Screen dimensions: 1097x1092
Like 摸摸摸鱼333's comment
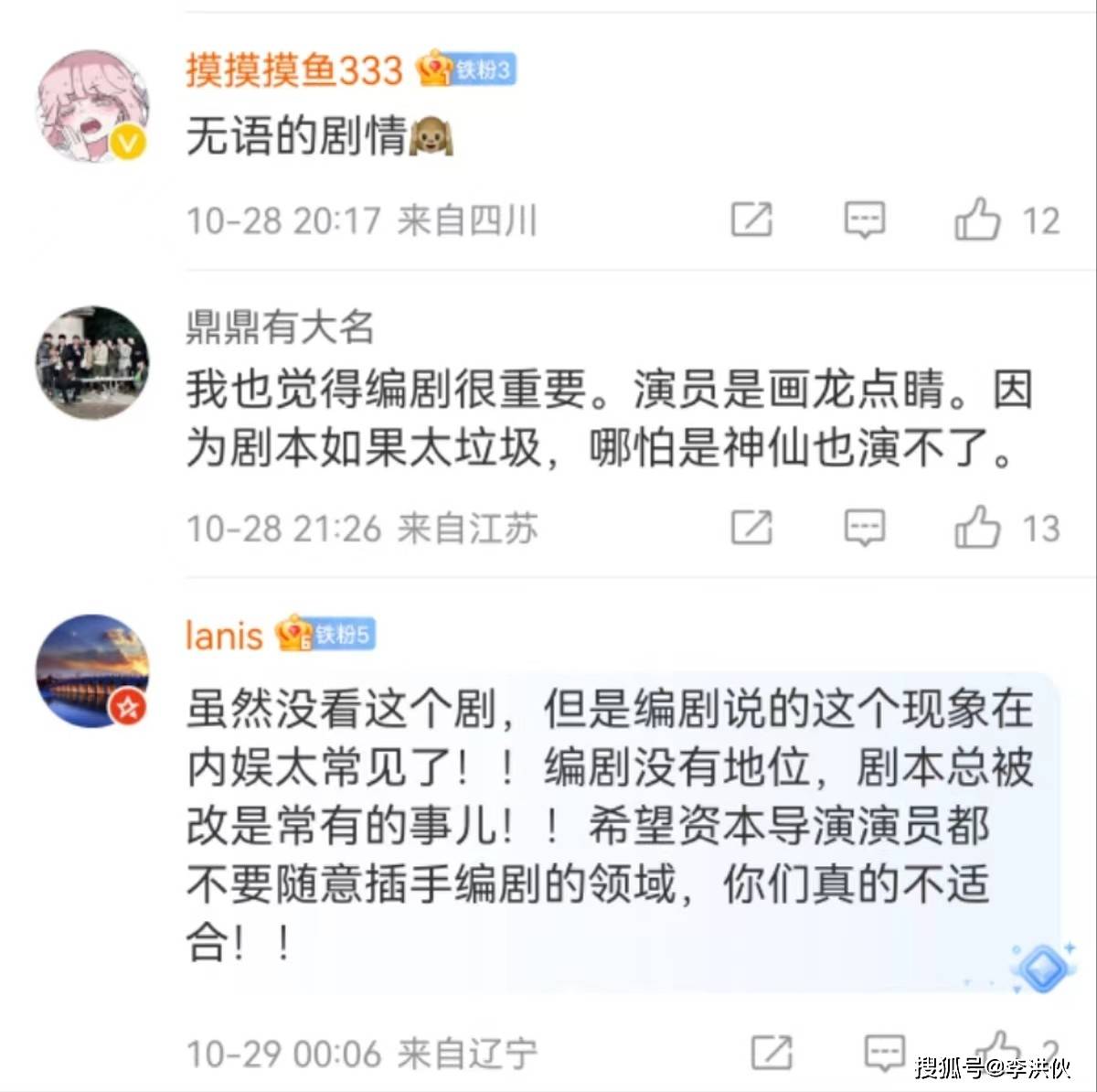click(x=977, y=220)
